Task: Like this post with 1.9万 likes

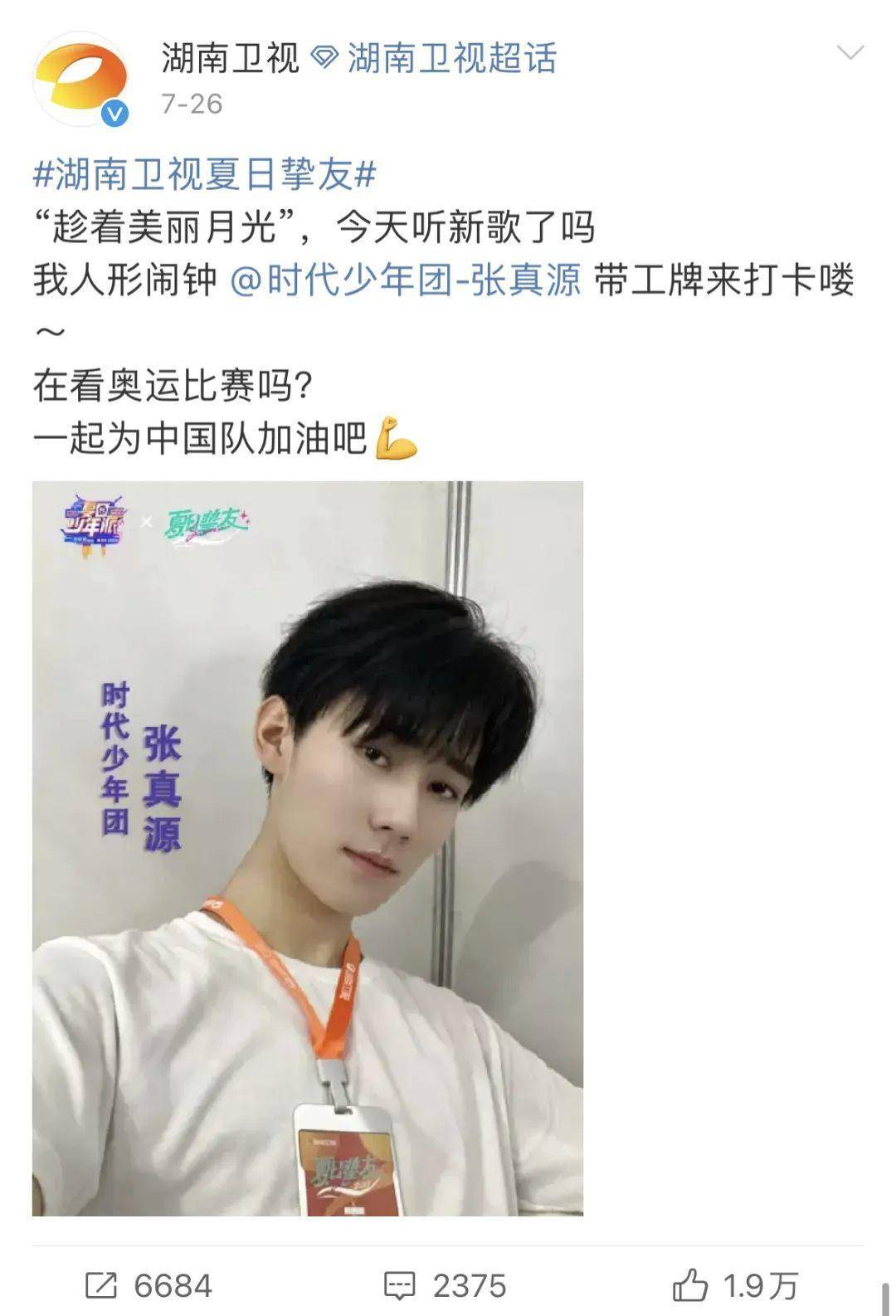Action: pyautogui.click(x=735, y=1286)
